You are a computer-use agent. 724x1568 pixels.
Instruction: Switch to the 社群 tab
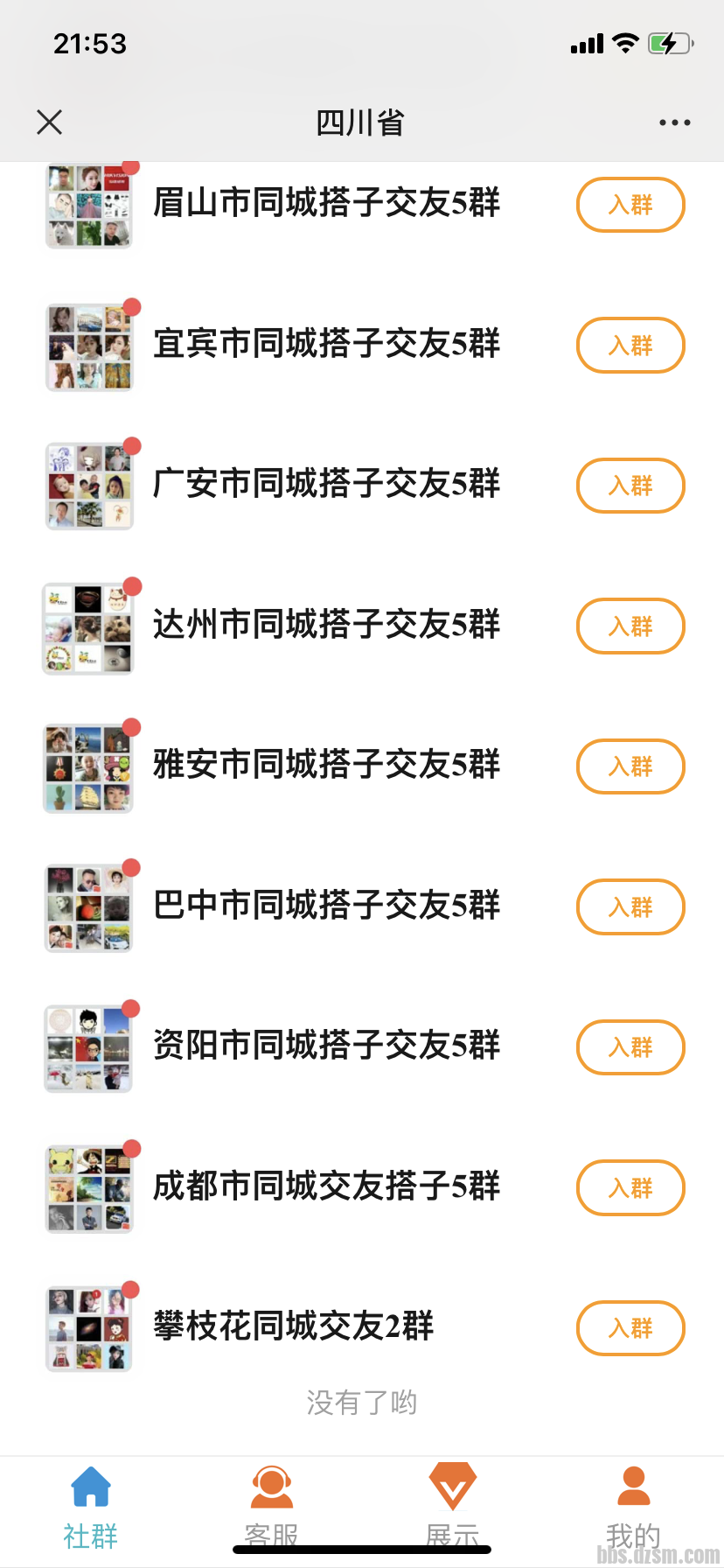[90, 1505]
